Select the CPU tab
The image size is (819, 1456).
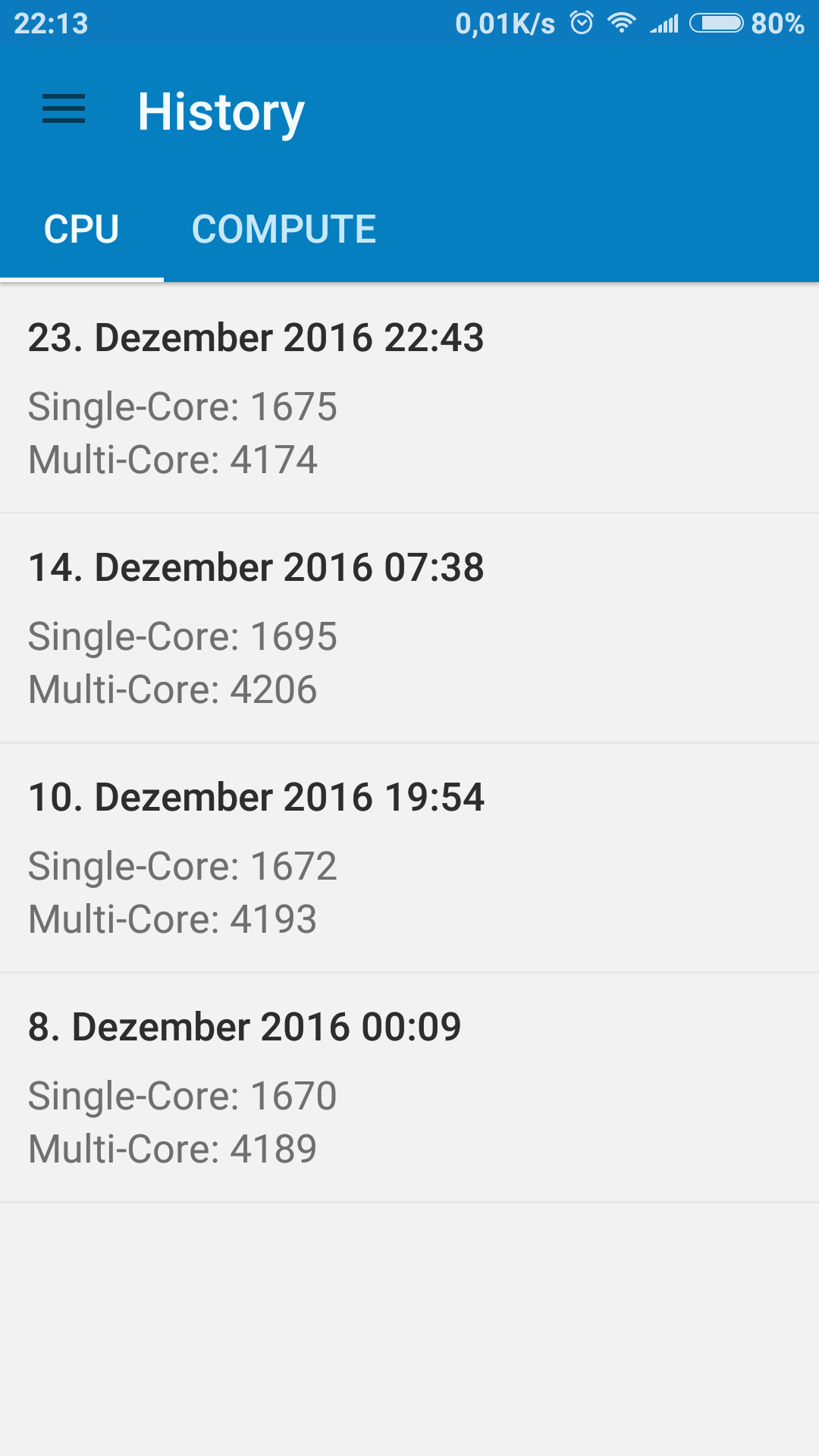pos(82,229)
